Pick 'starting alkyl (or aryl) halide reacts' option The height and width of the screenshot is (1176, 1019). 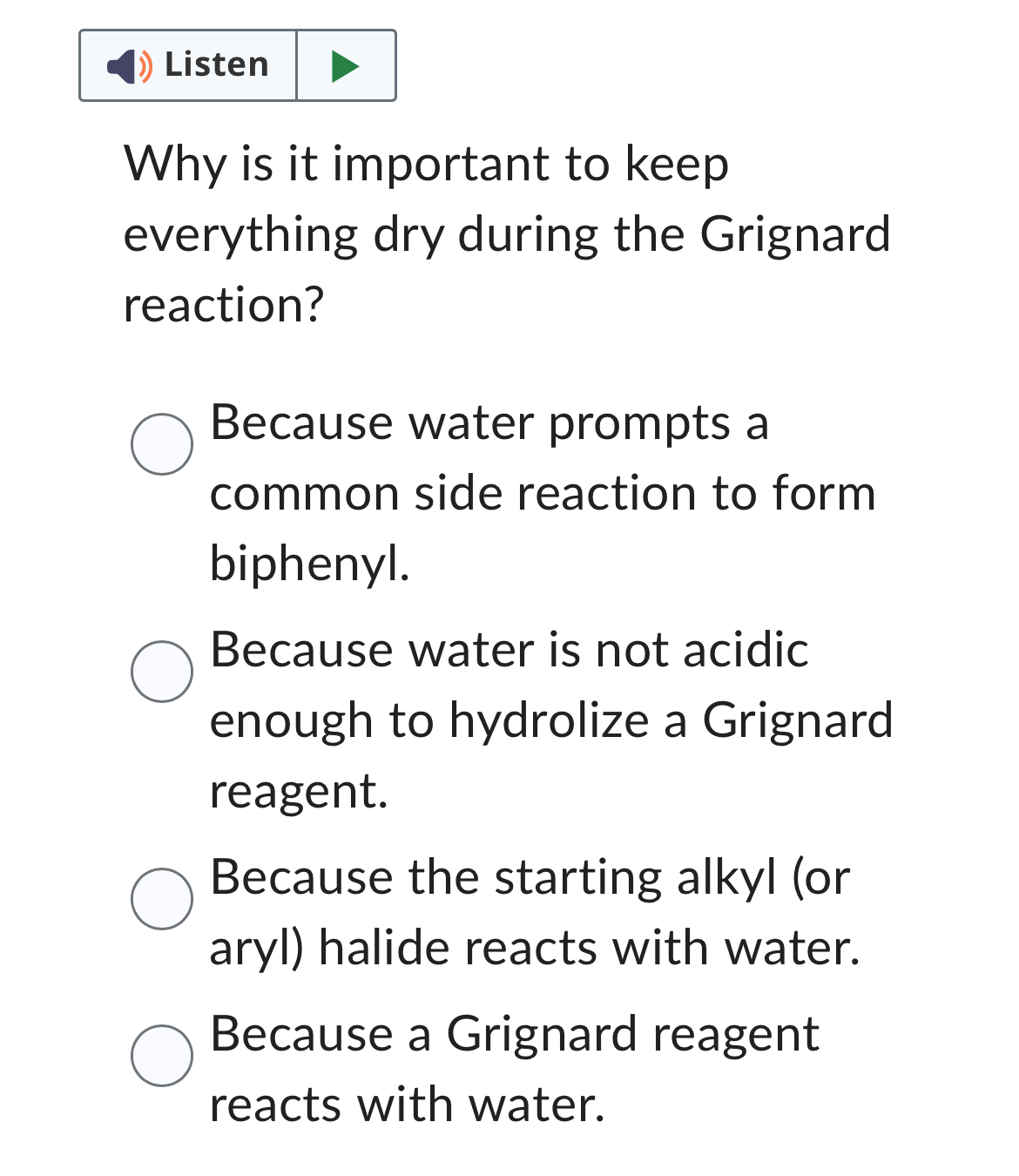[x=162, y=899]
